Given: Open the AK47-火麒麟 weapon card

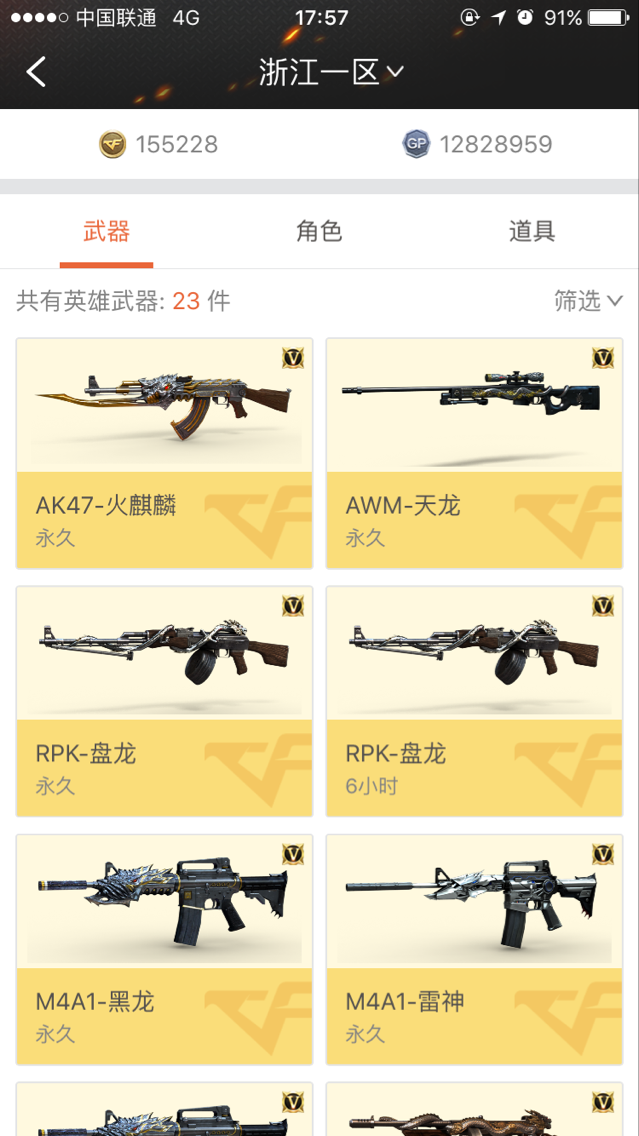Looking at the screenshot, I should 164,454.
